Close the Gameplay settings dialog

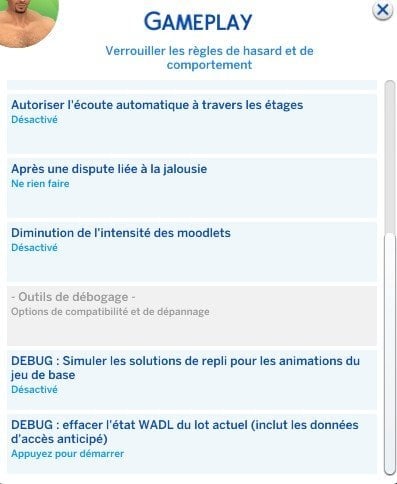(382, 10)
